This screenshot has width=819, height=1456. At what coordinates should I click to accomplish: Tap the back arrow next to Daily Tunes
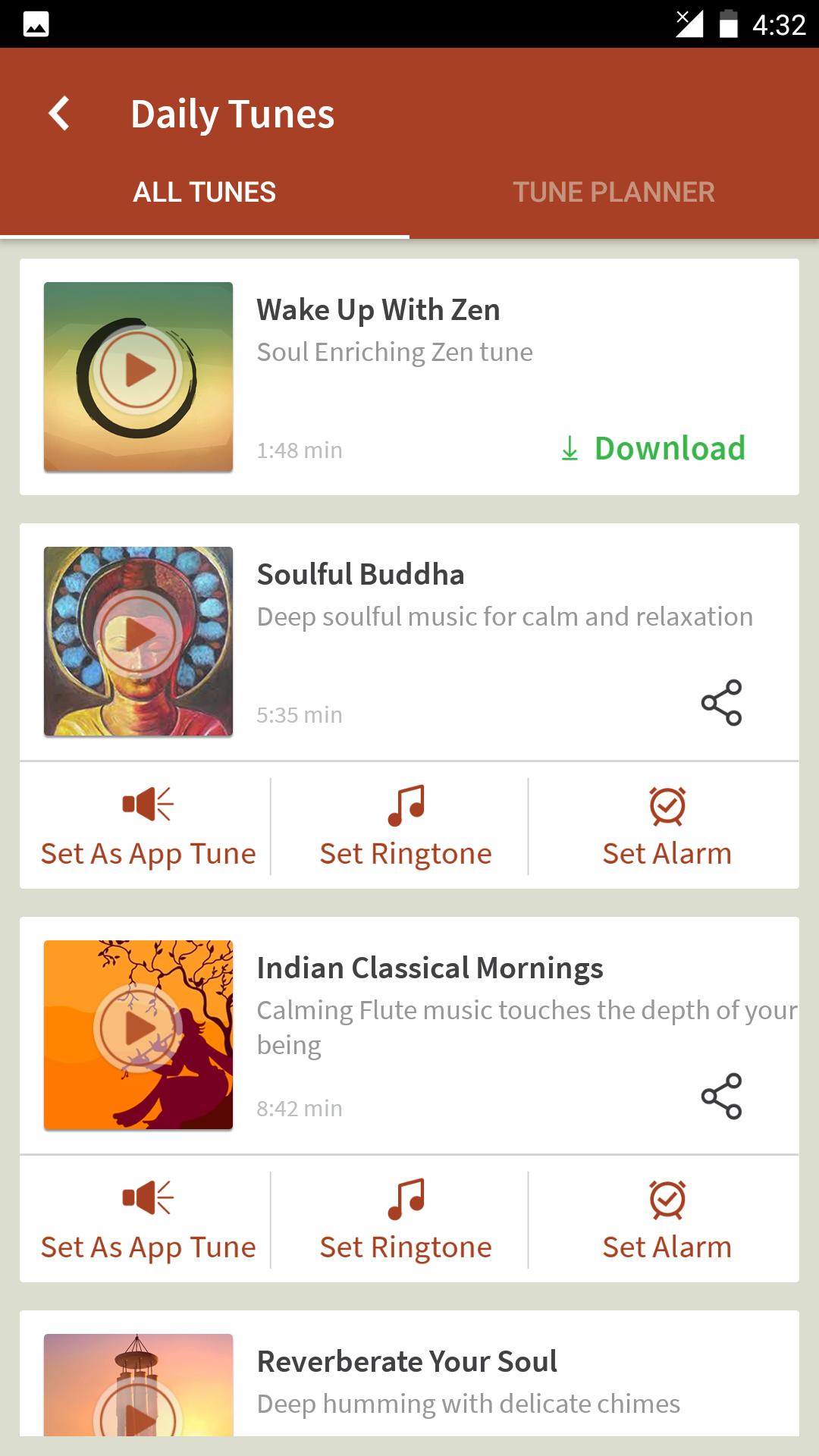(60, 112)
